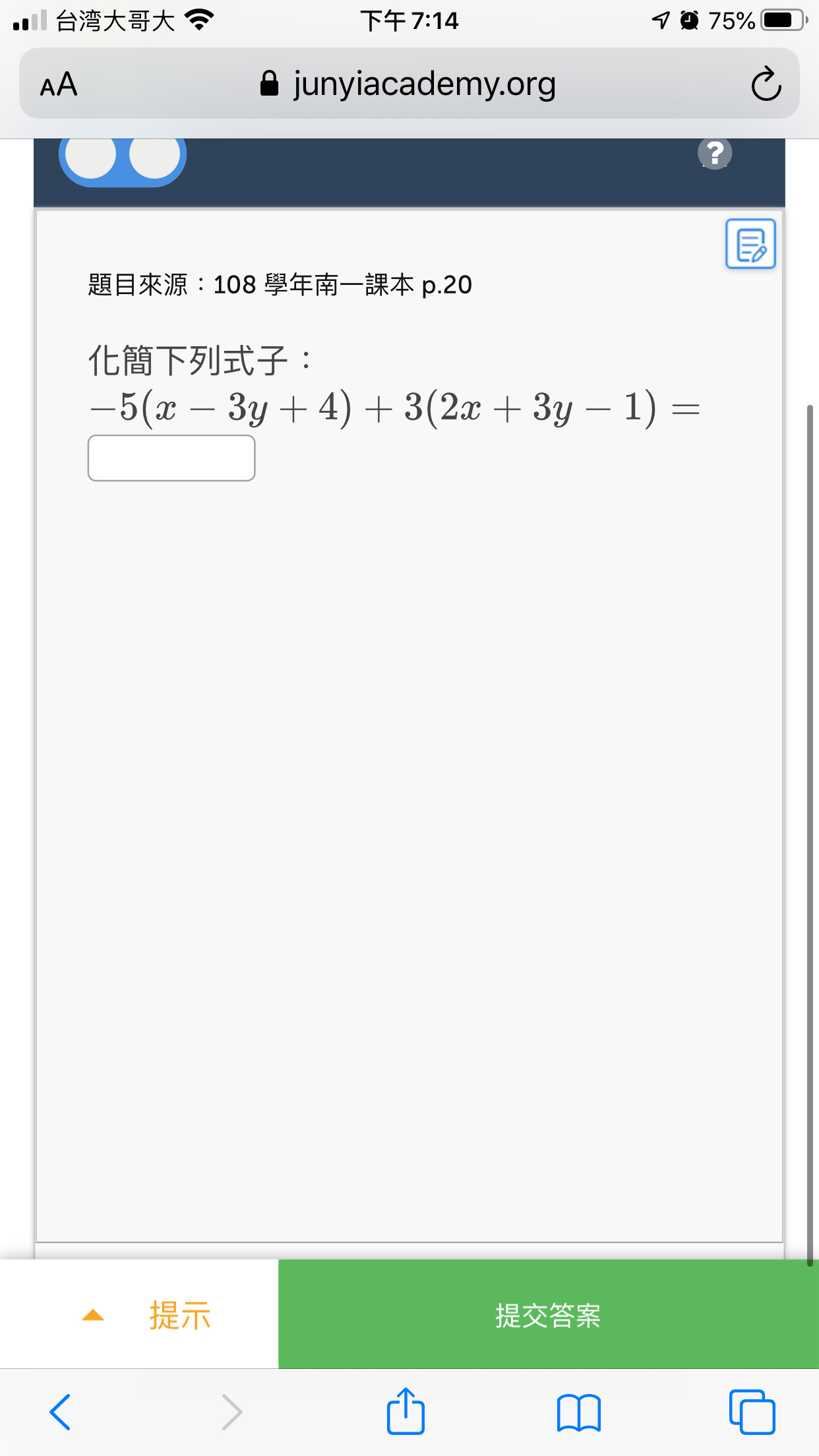Show all open Safari tabs
Image resolution: width=819 pixels, height=1456 pixels.
[x=752, y=1412]
